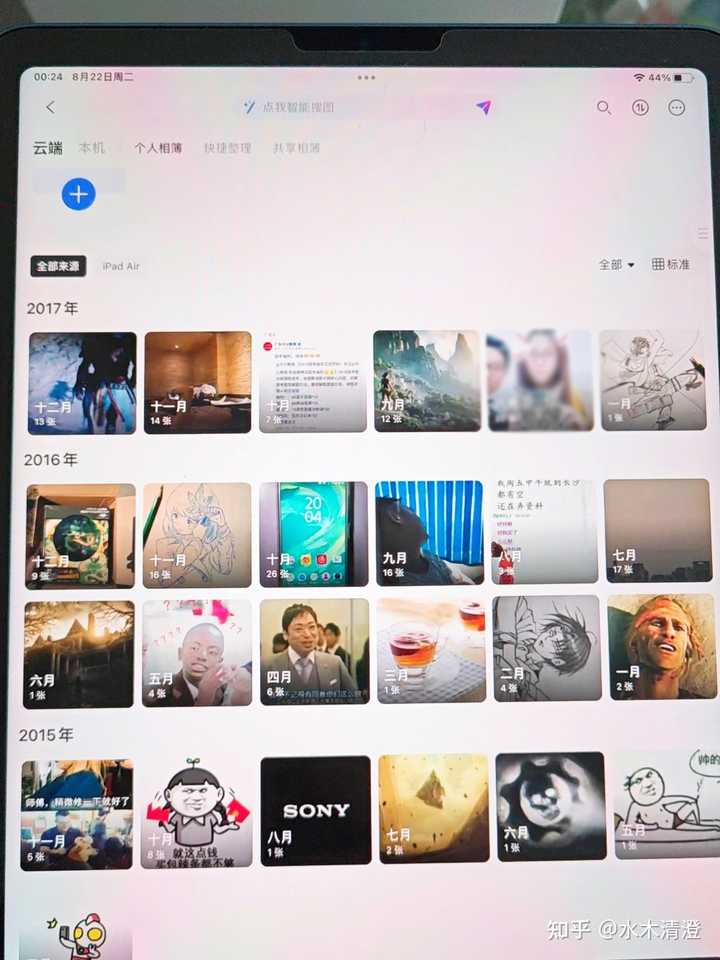Open the transfer list icon
Image resolution: width=720 pixels, height=960 pixels.
tap(641, 107)
